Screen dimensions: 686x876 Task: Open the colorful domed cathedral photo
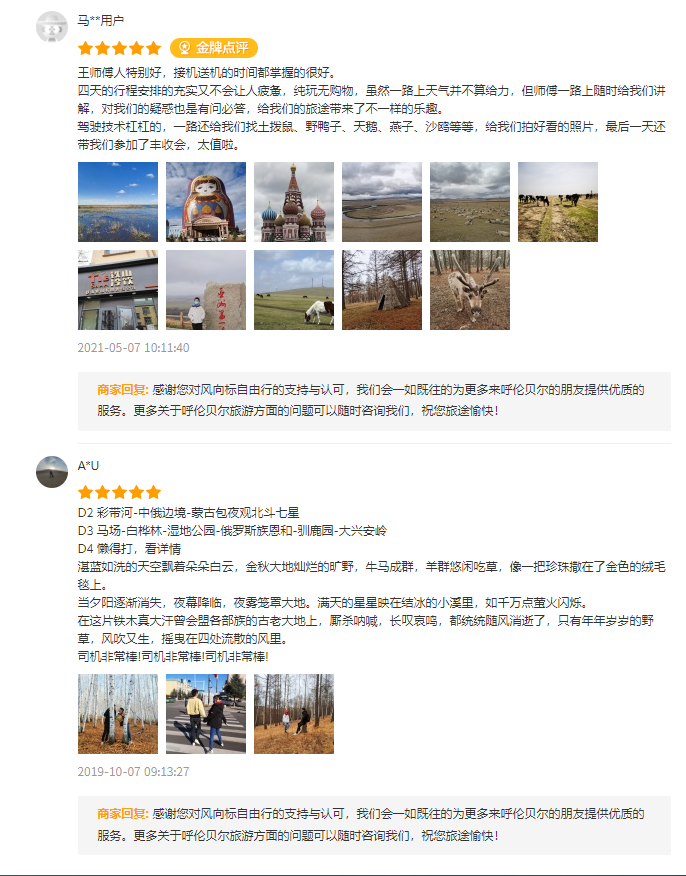(294, 202)
